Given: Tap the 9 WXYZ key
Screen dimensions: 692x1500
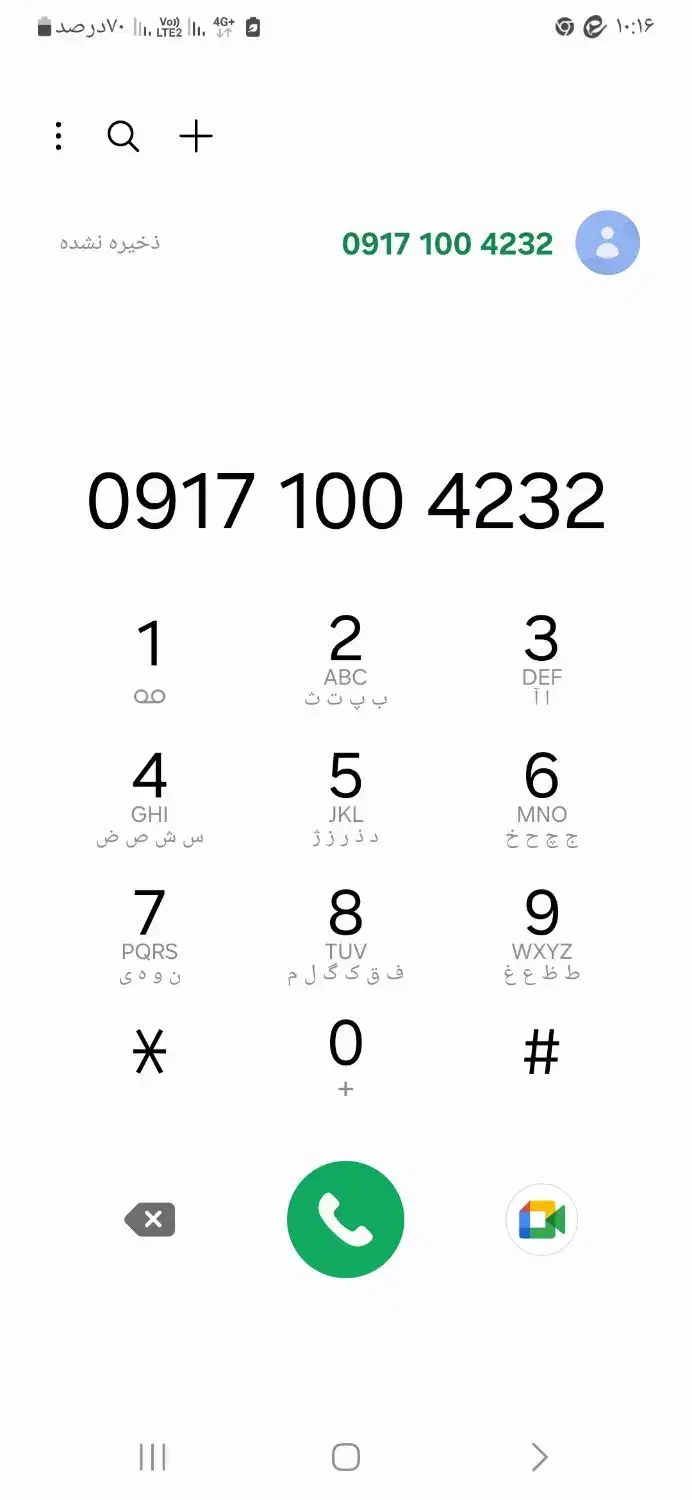Looking at the screenshot, I should [541, 936].
